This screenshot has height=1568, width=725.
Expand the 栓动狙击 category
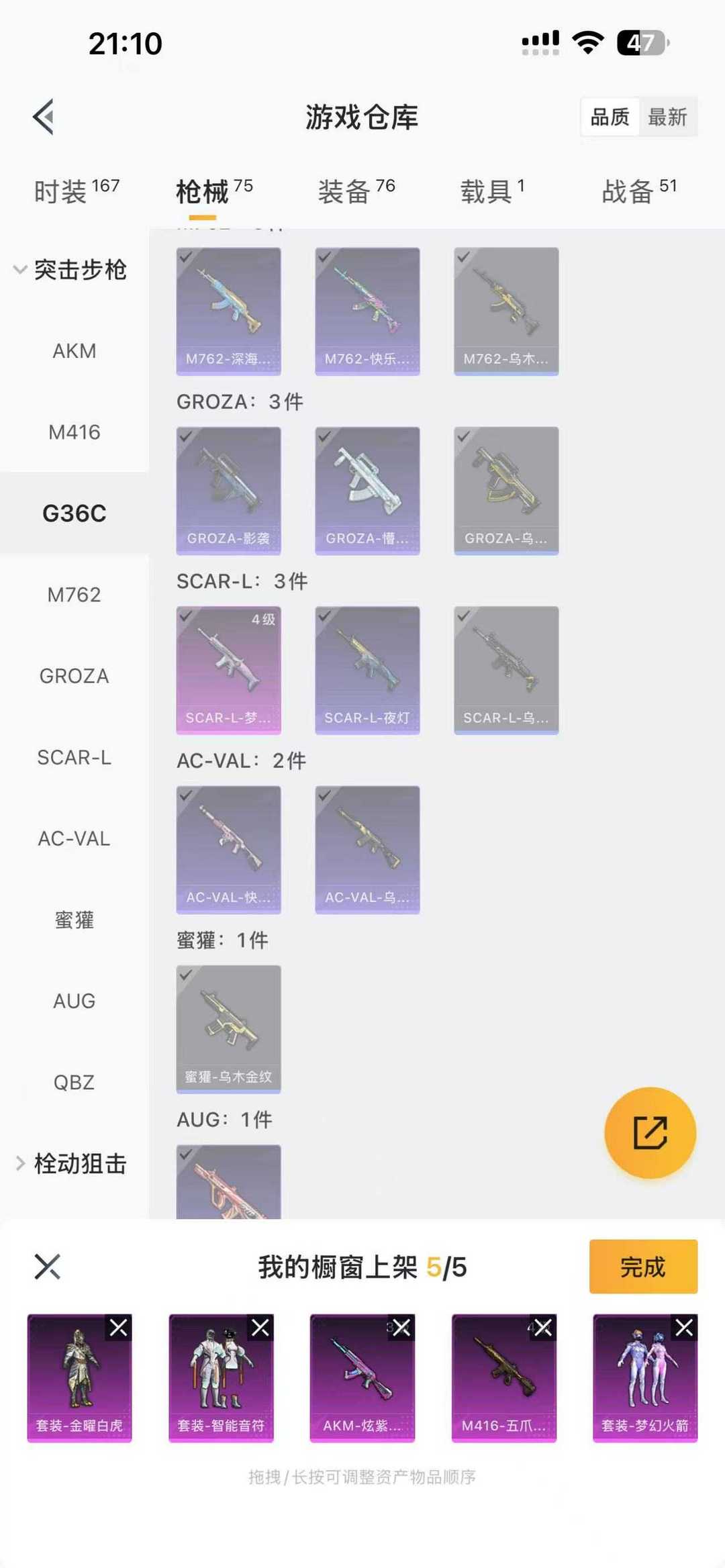coord(21,1163)
